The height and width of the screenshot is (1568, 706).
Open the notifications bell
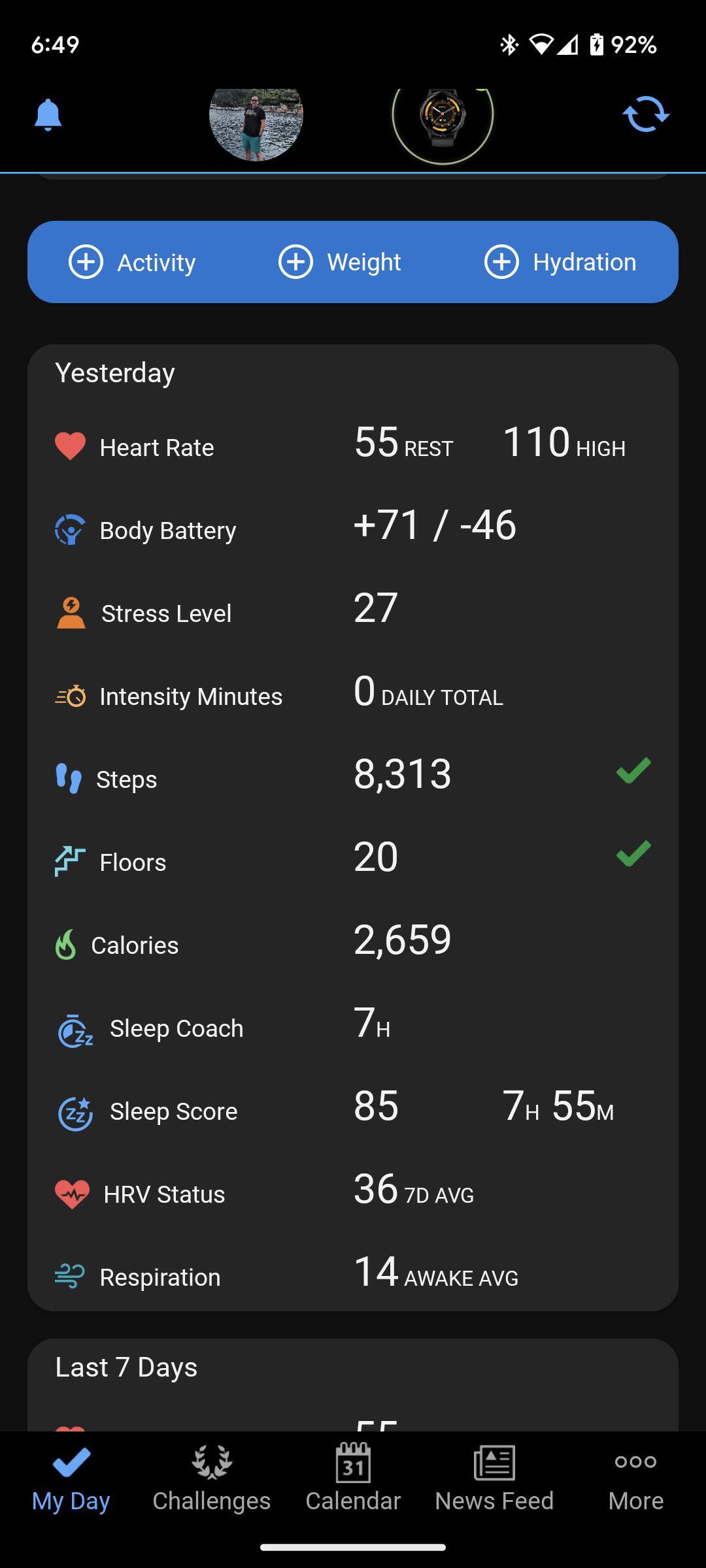[48, 116]
